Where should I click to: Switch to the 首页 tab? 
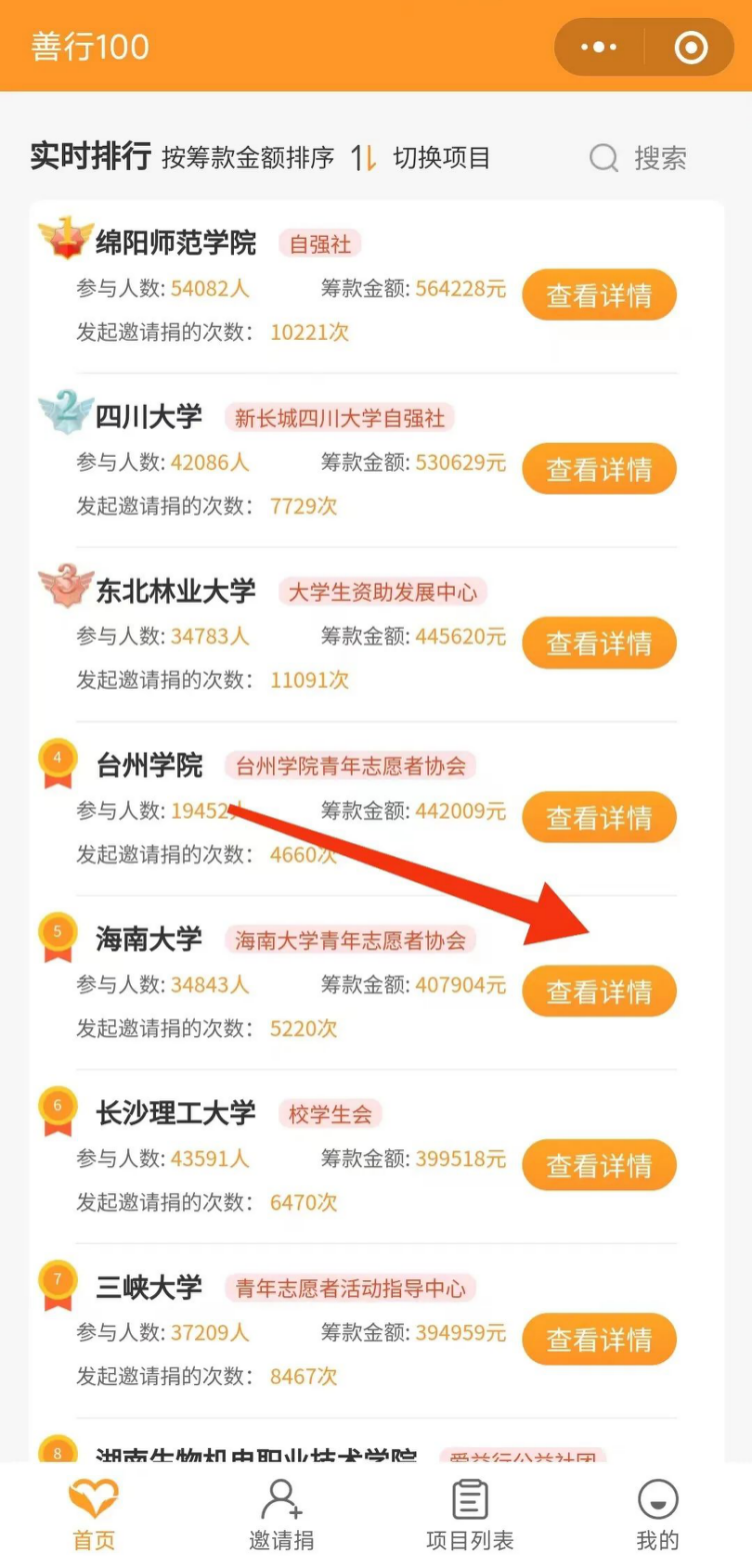(94, 1514)
